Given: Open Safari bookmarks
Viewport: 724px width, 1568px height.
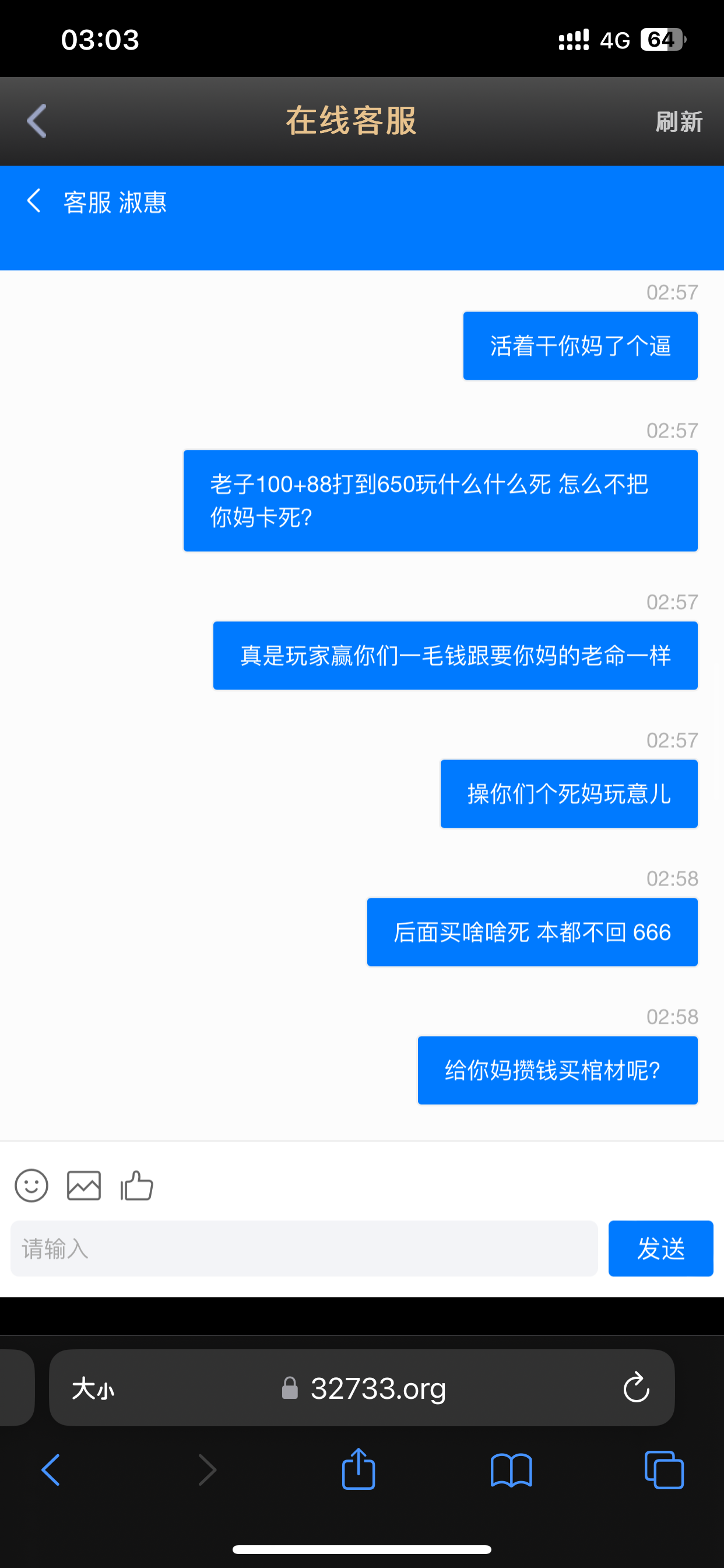Looking at the screenshot, I should tap(511, 1470).
